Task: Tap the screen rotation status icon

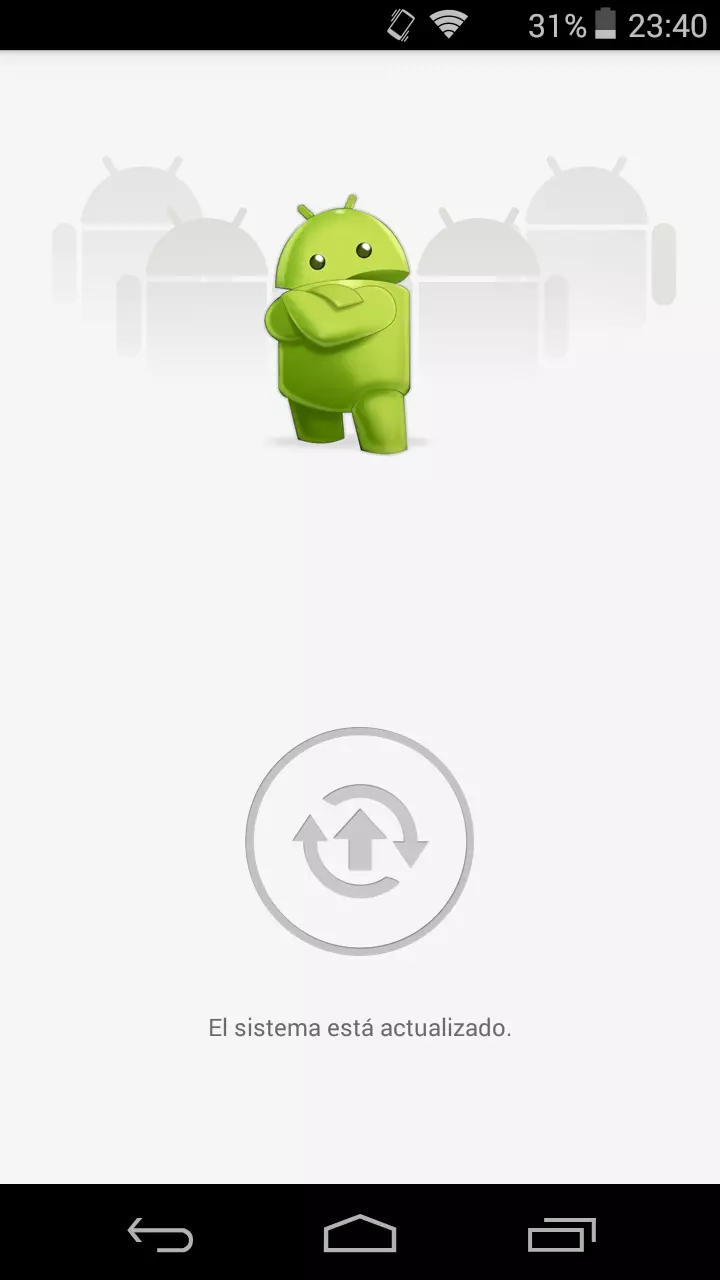Action: click(x=400, y=24)
